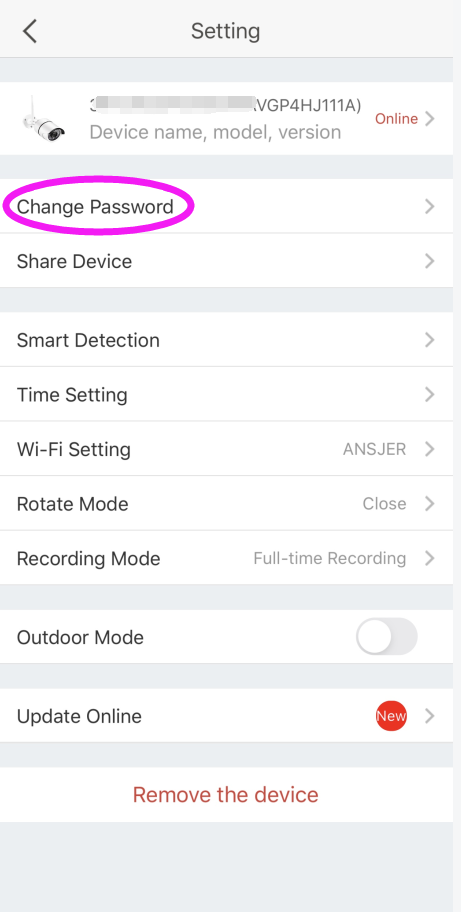Open Time Setting
Screen dimensions: 461x912
[x=226, y=394]
